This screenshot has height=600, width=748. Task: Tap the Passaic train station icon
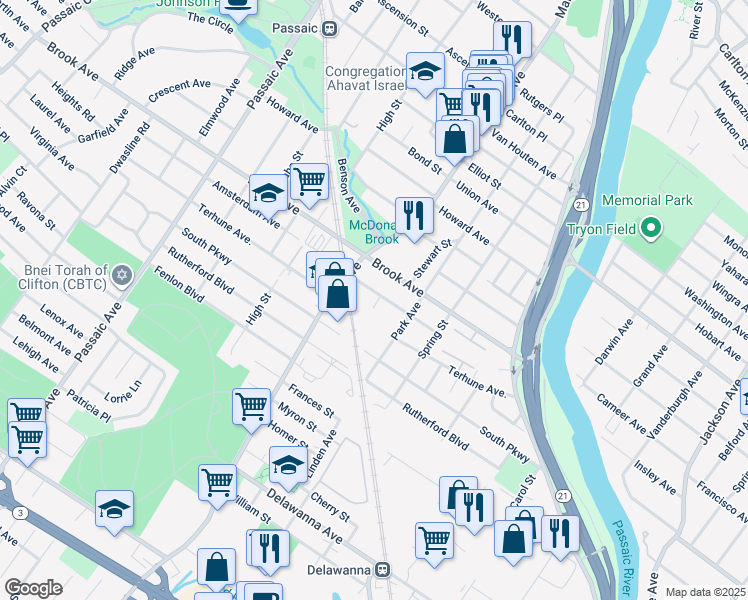[x=330, y=28]
